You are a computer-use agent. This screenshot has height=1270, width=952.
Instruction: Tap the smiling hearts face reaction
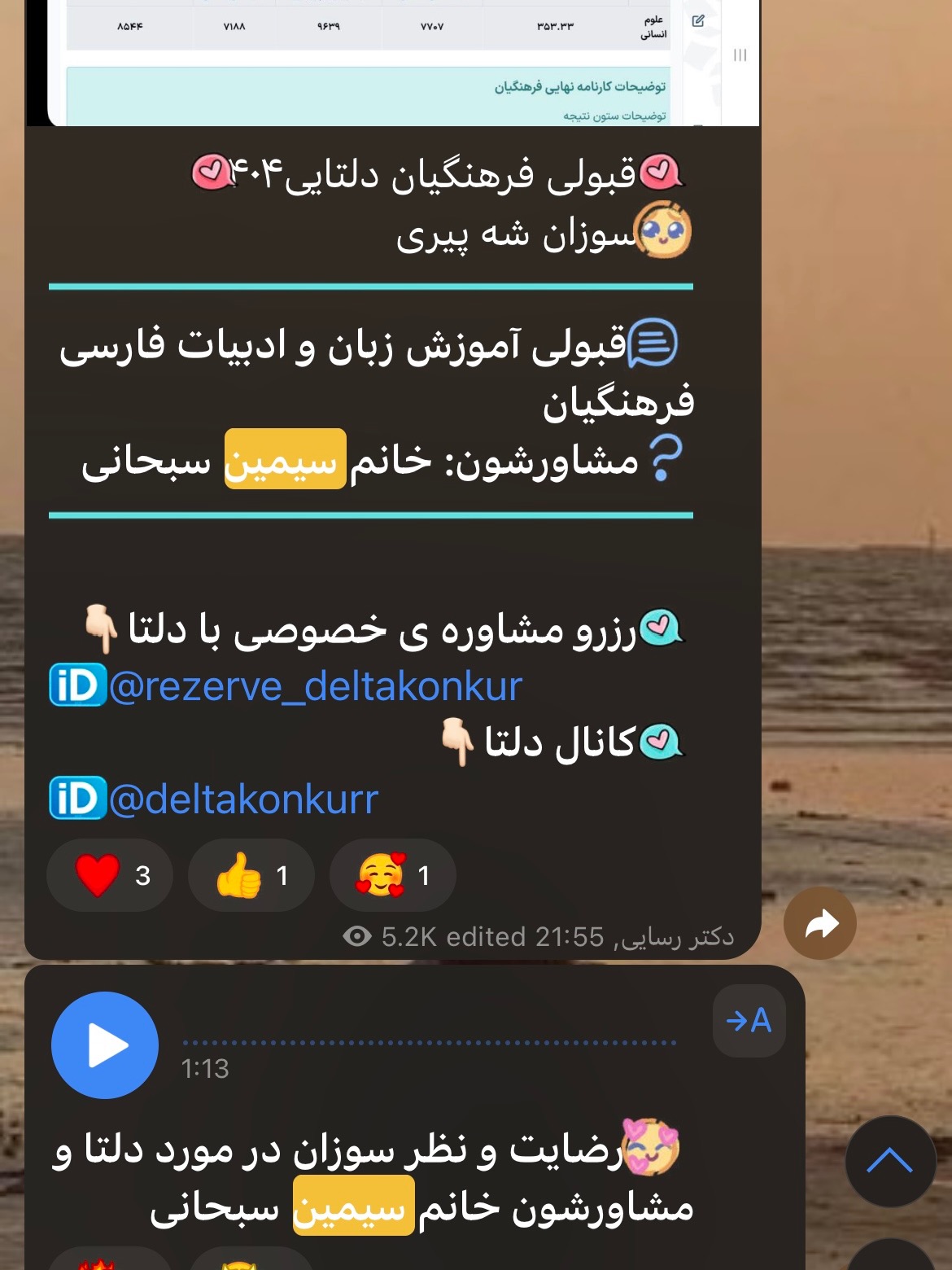(x=392, y=875)
